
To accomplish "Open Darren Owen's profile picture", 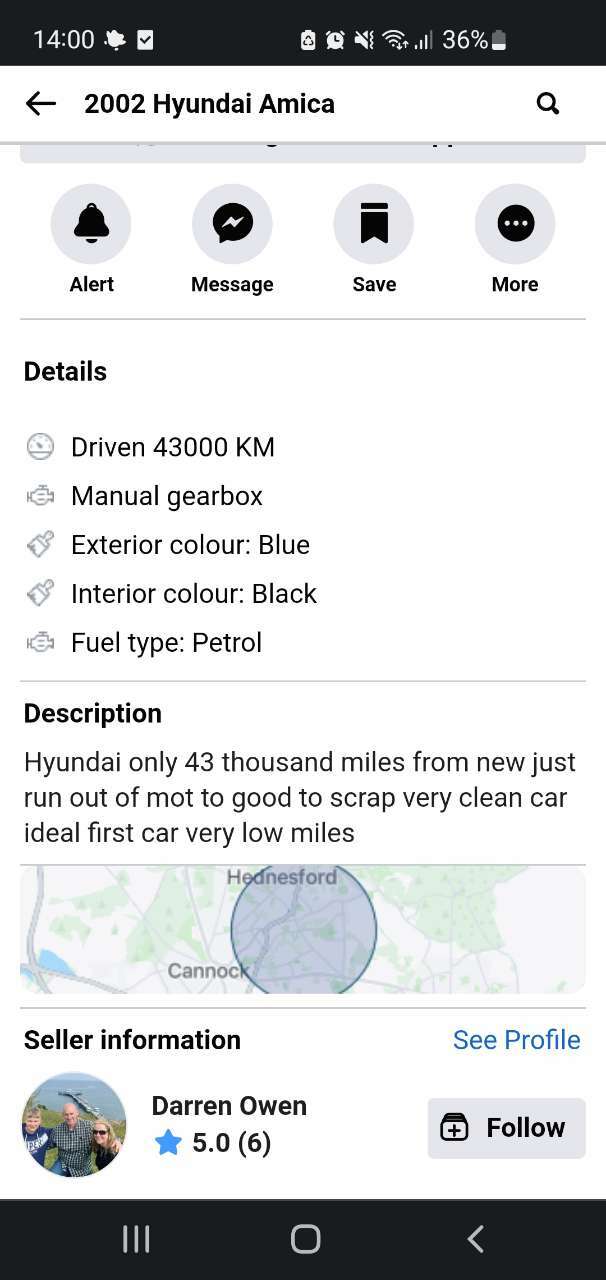I will [74, 1125].
